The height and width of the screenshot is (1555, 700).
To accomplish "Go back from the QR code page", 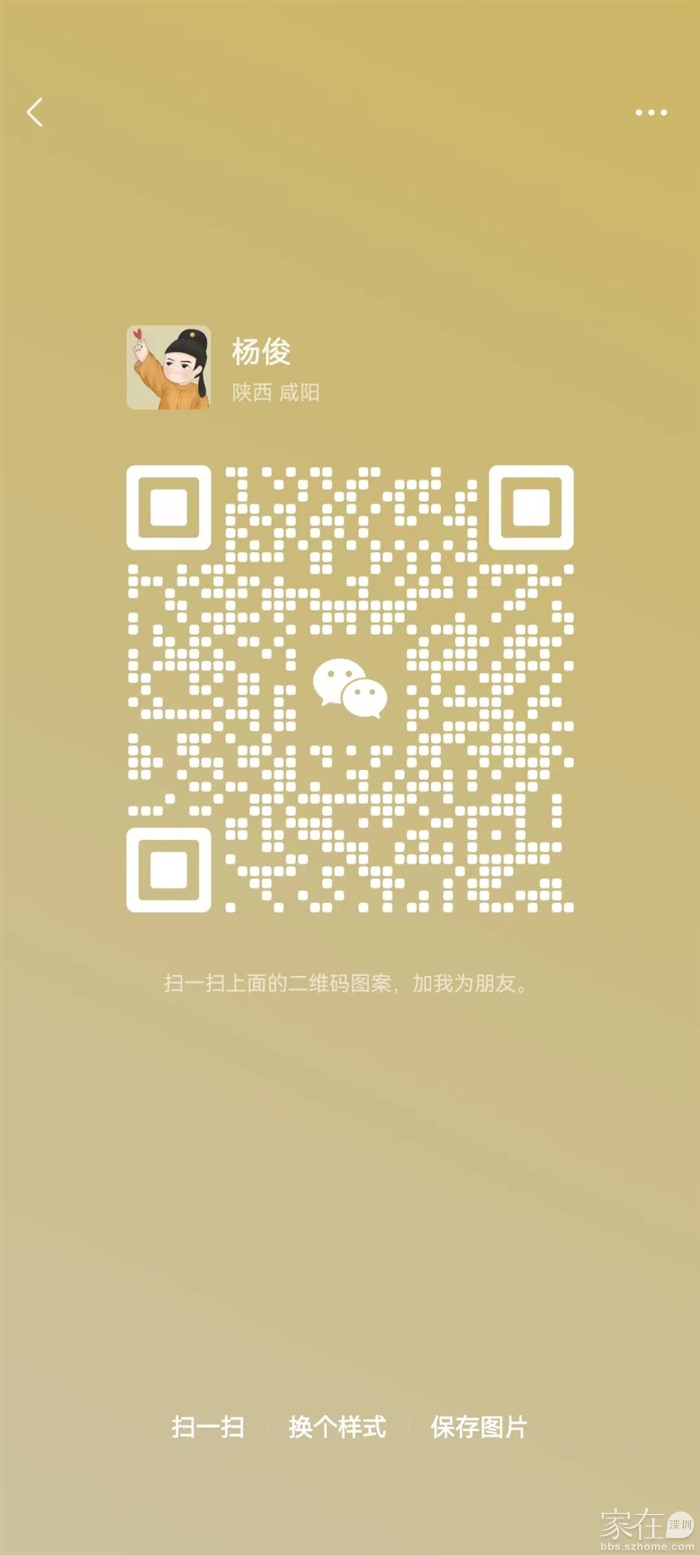I will [x=35, y=112].
